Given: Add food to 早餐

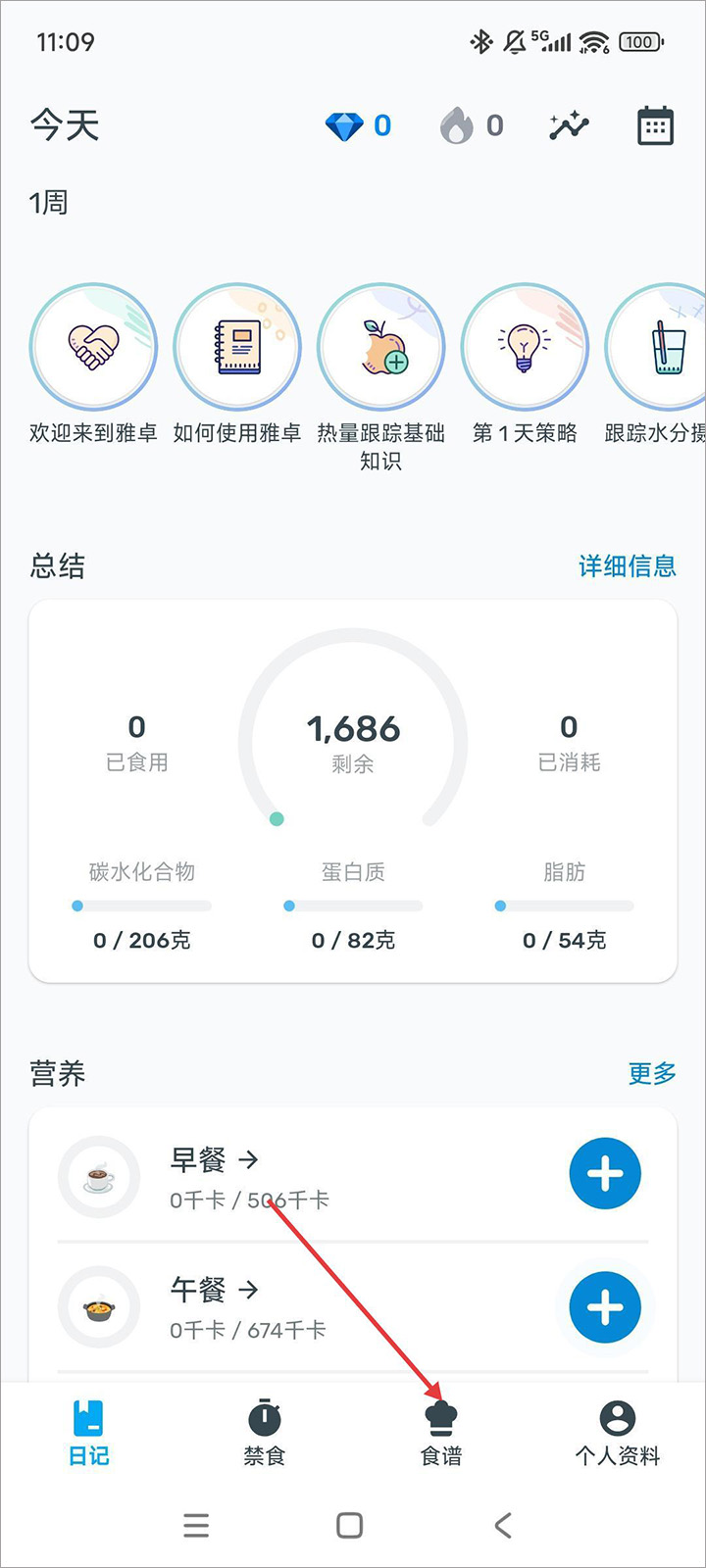Looking at the screenshot, I should point(605,1173).
